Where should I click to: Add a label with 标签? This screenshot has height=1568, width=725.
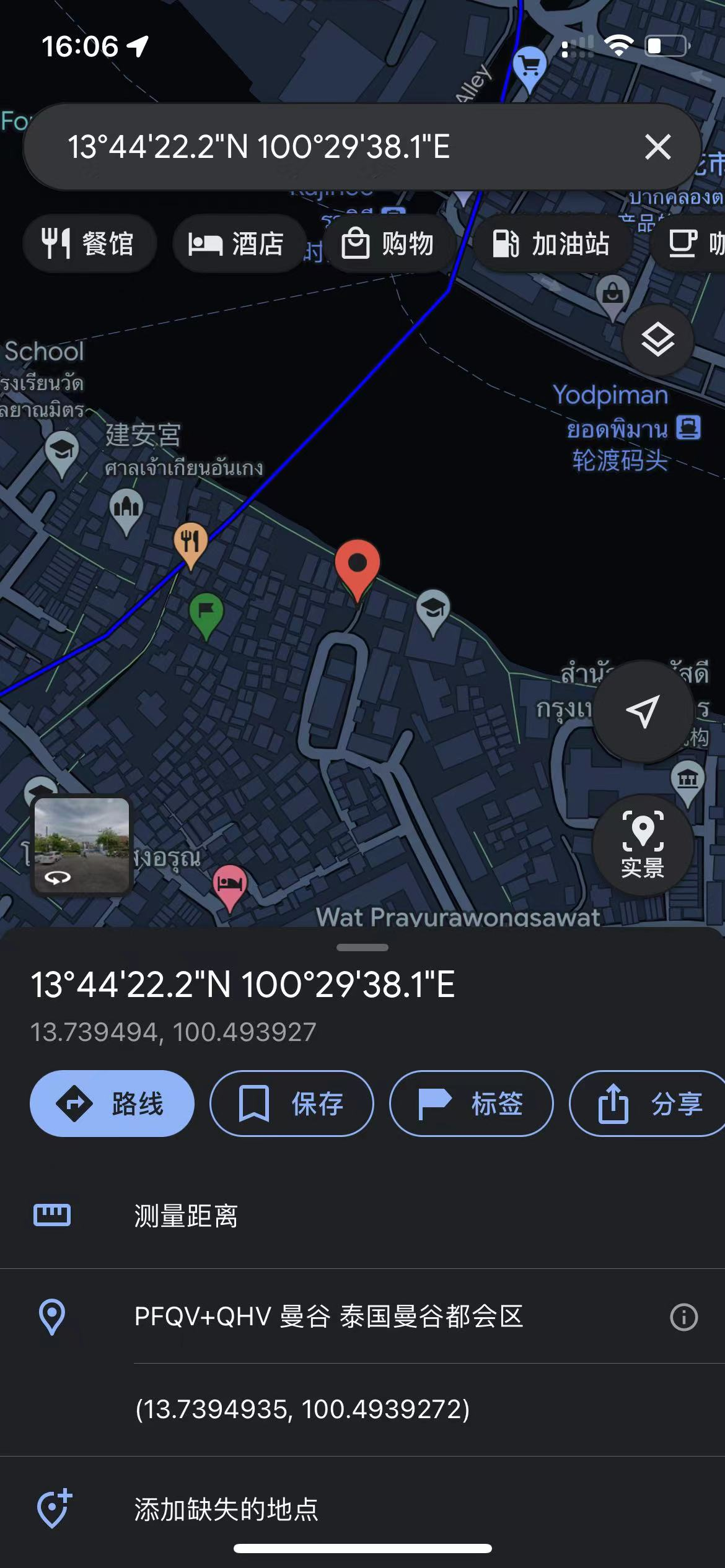coord(471,1104)
